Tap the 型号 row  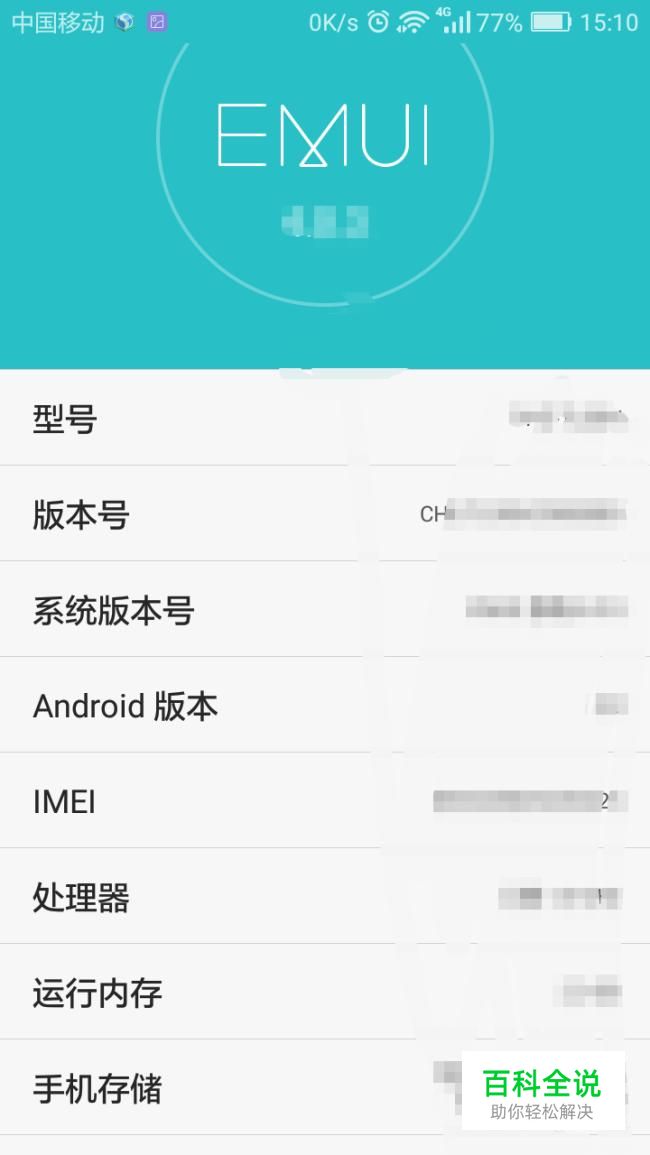[325, 418]
